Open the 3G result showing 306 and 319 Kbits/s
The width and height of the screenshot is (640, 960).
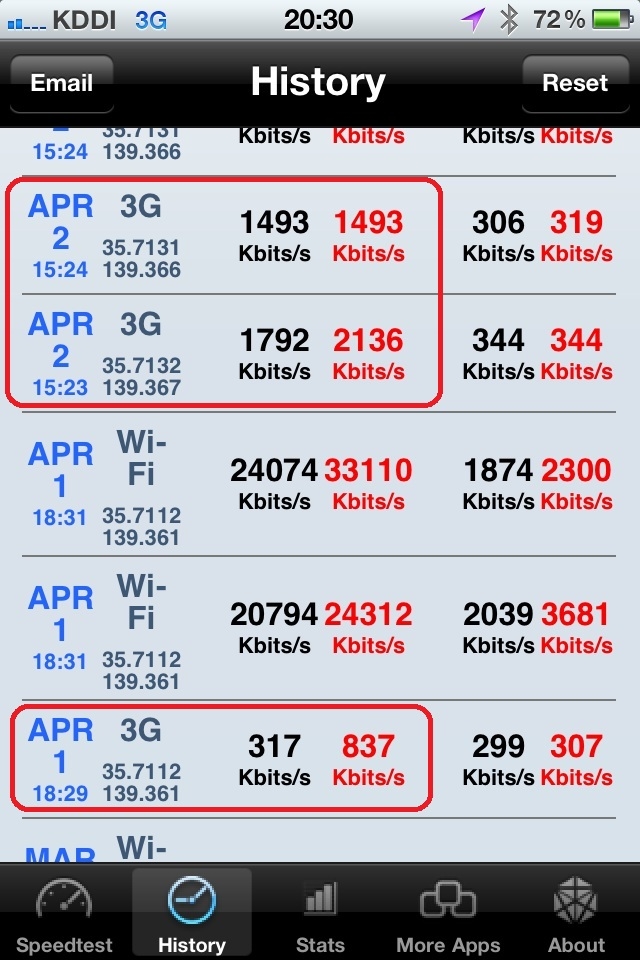320,236
